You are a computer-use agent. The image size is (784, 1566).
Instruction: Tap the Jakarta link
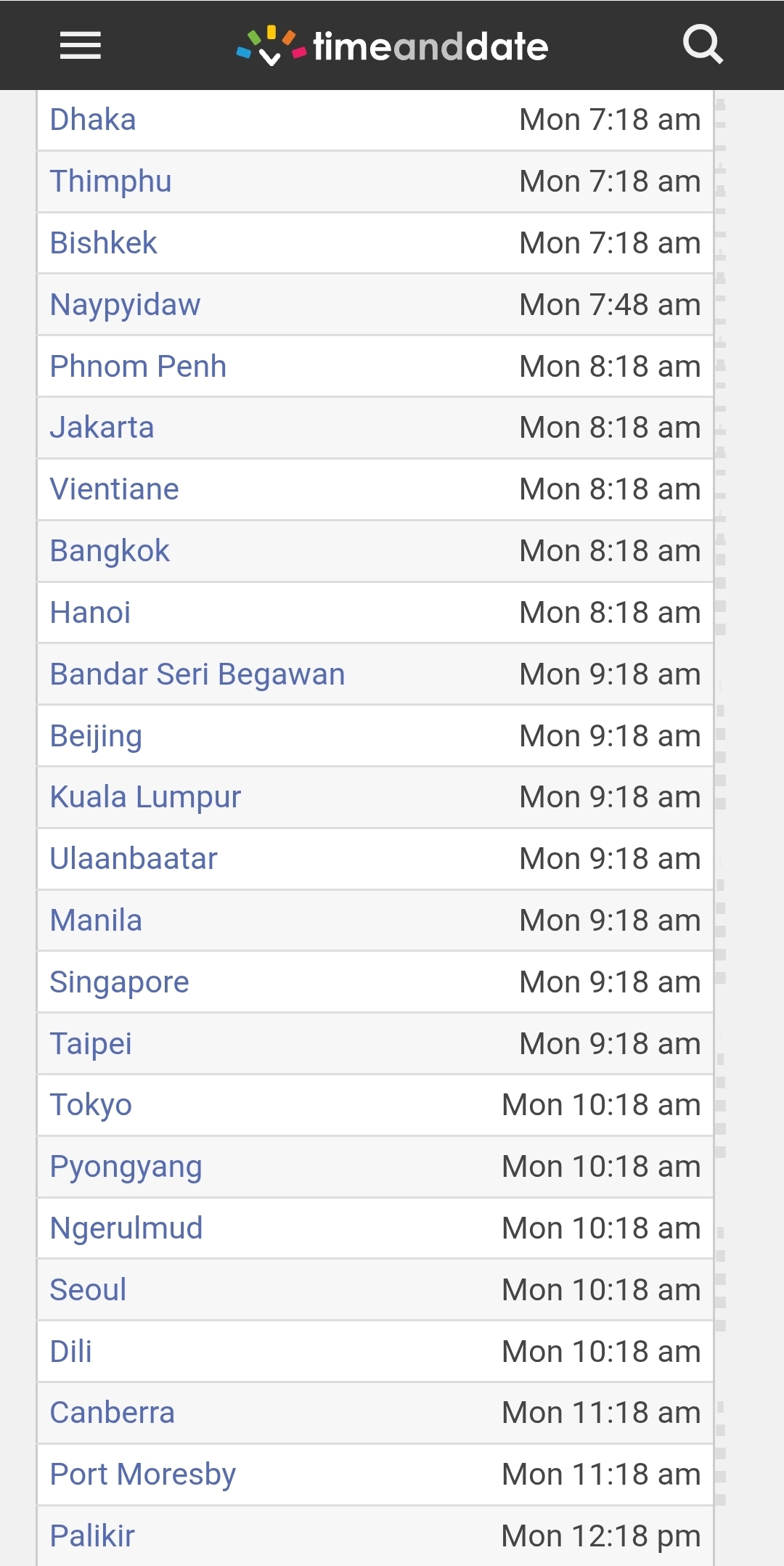coord(102,428)
